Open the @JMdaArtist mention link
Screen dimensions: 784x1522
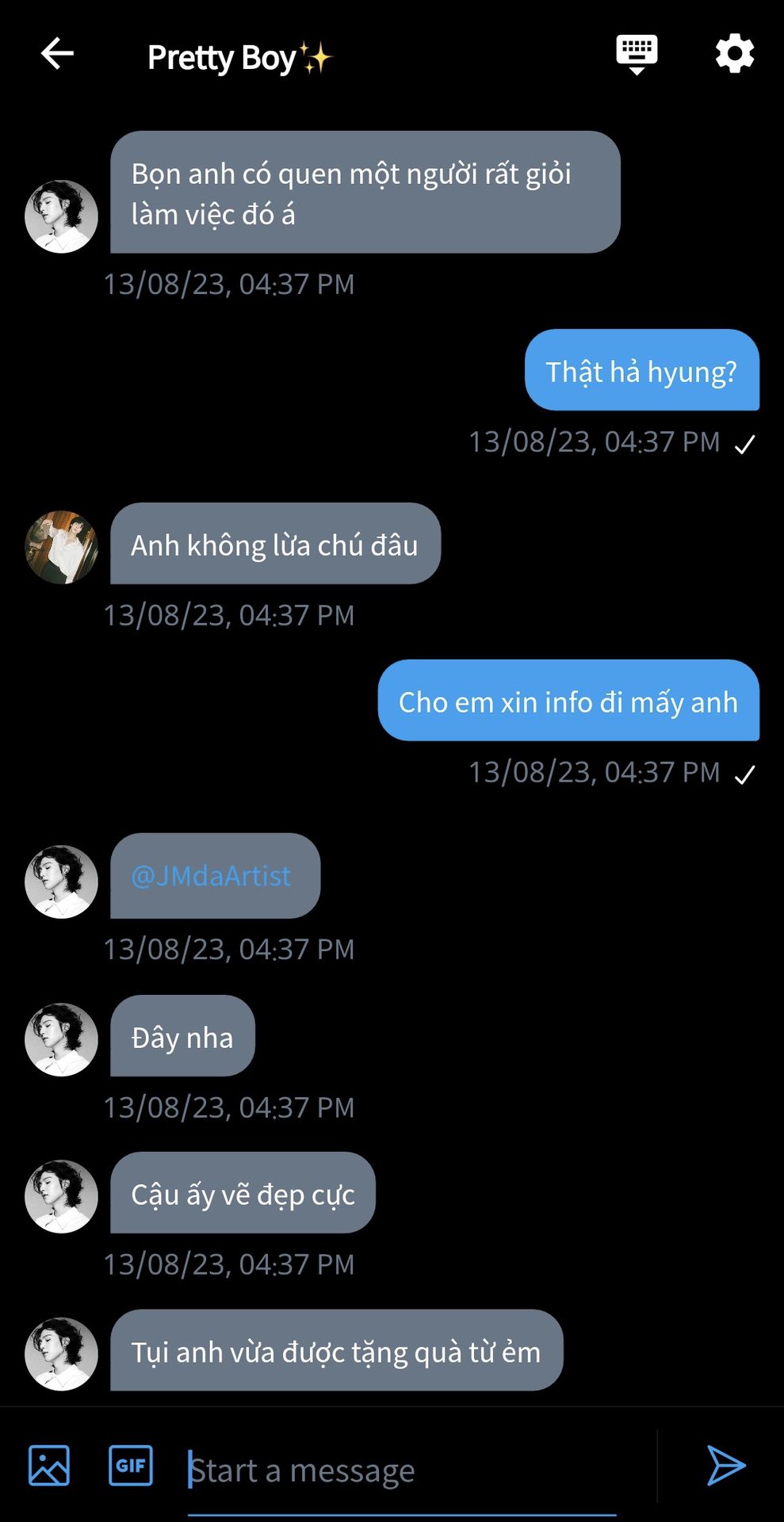tap(211, 876)
